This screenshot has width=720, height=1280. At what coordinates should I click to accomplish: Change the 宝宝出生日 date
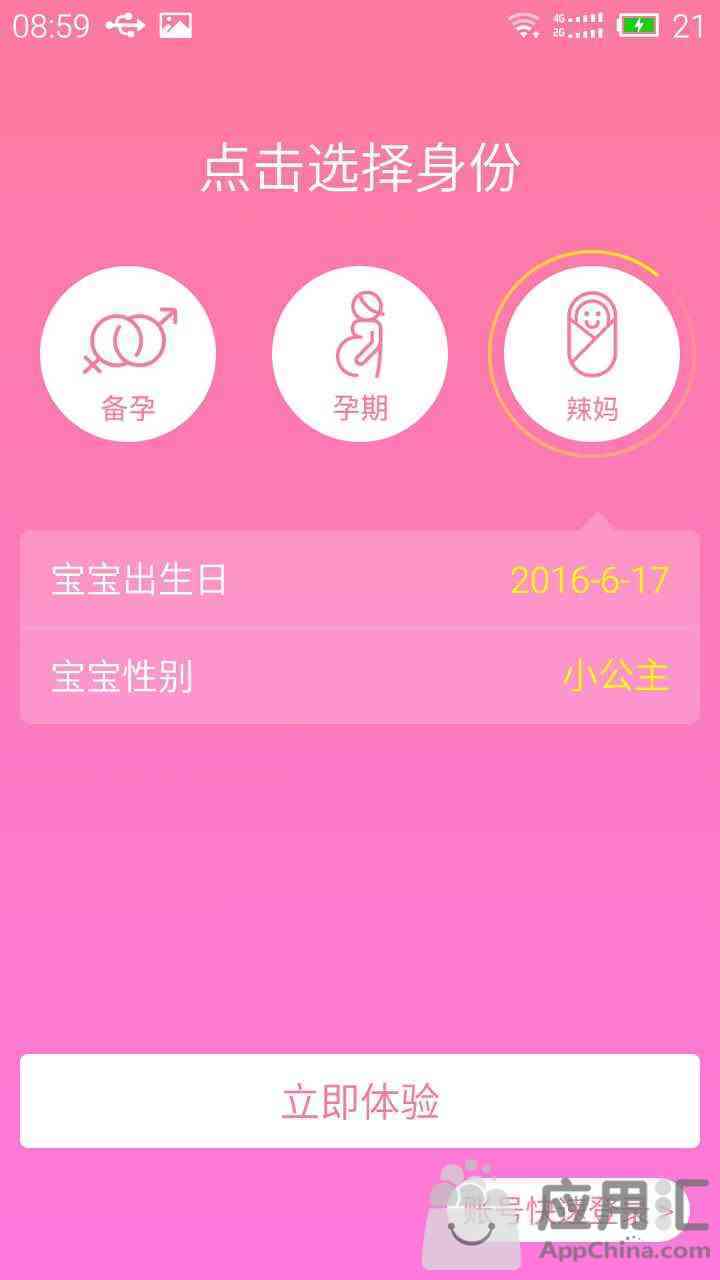pos(360,580)
